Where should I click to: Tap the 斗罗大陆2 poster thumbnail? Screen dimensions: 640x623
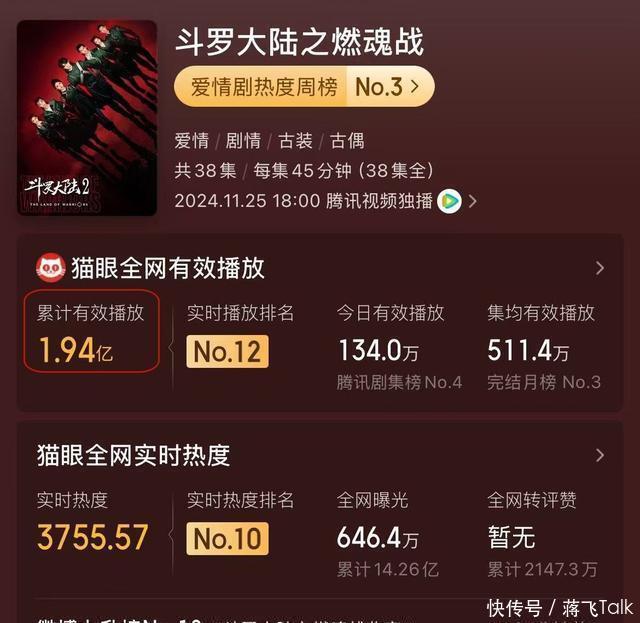point(87,117)
